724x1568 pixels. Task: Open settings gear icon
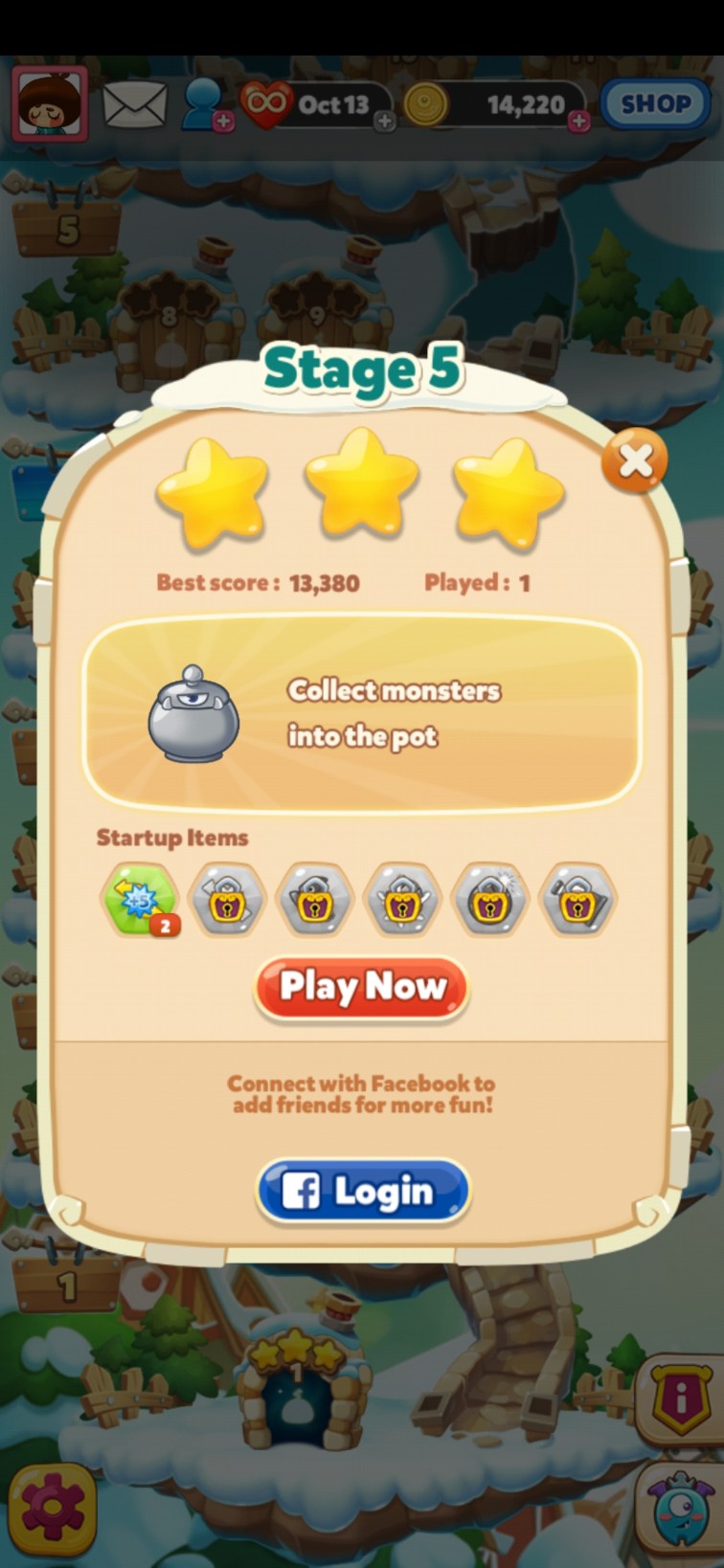click(x=53, y=1509)
